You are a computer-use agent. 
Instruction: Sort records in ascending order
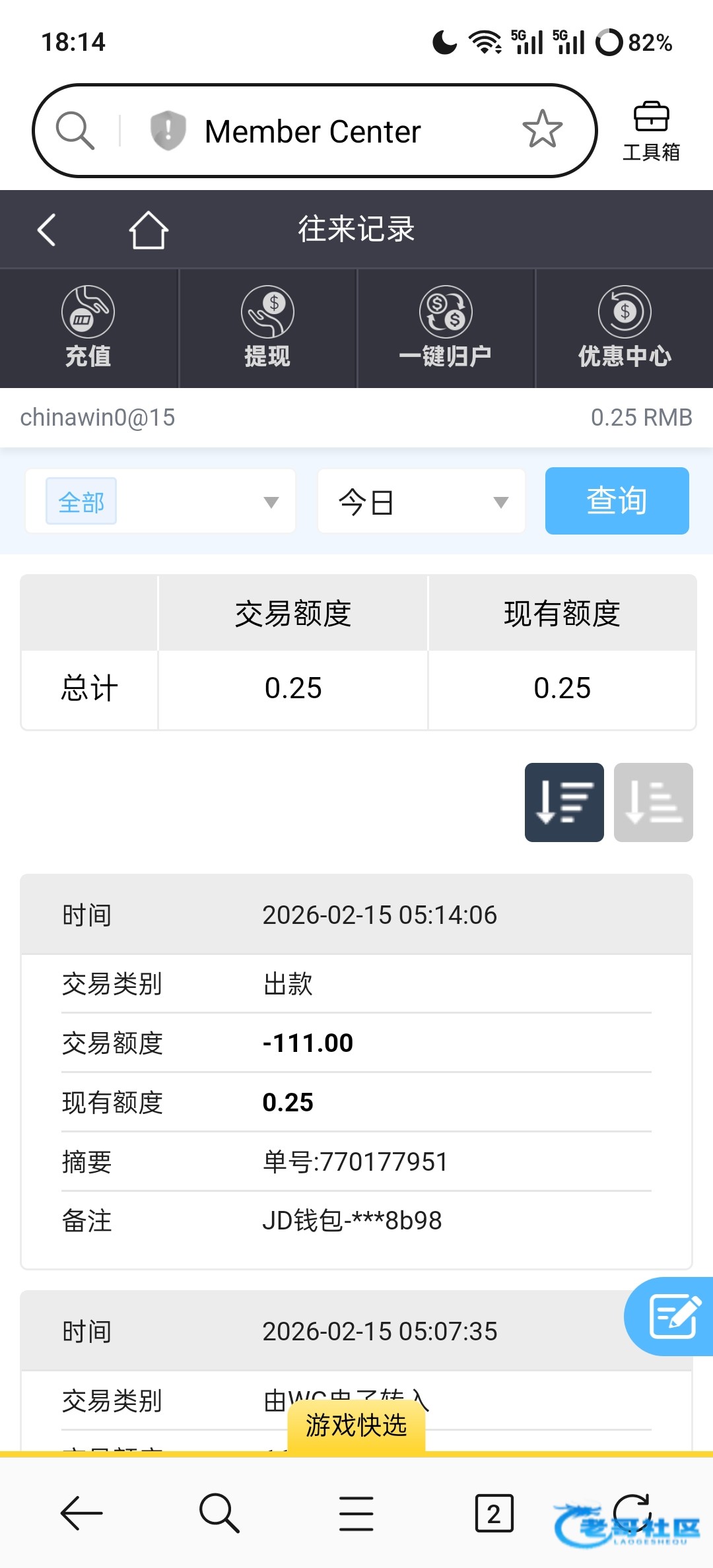tap(653, 802)
